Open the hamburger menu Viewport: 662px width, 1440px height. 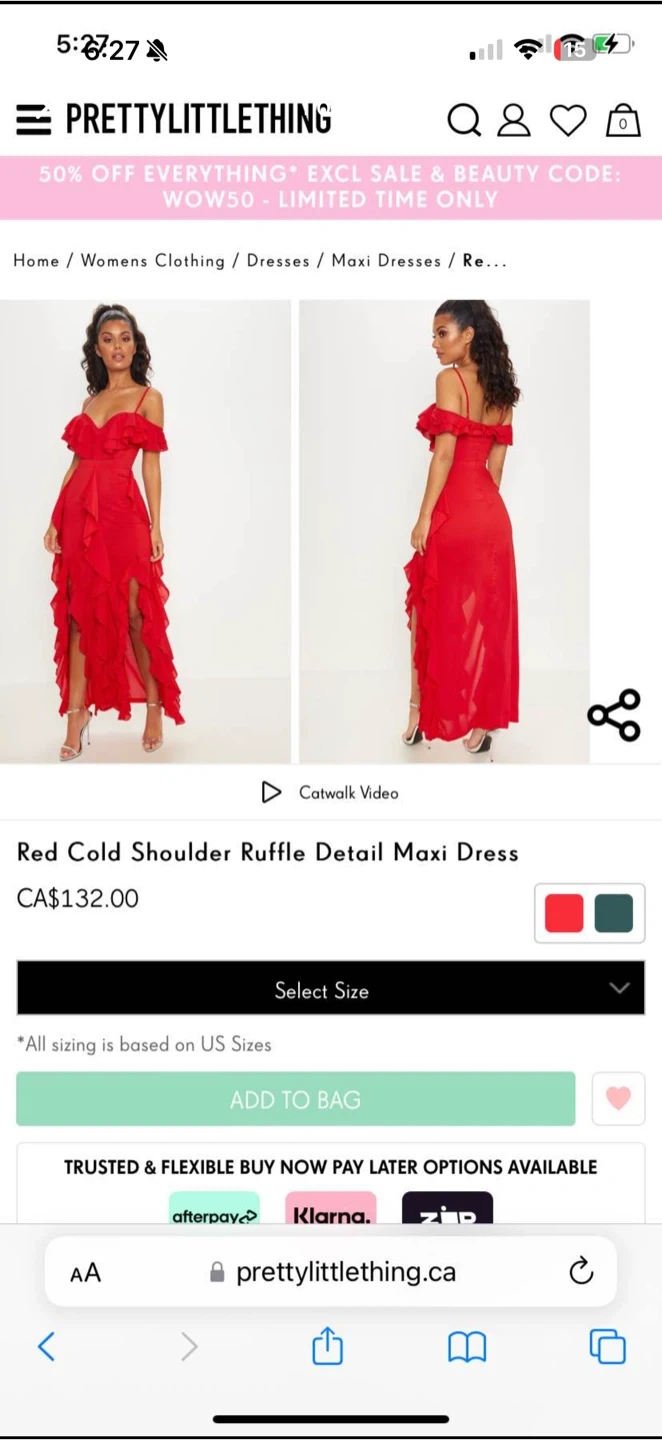pos(33,120)
